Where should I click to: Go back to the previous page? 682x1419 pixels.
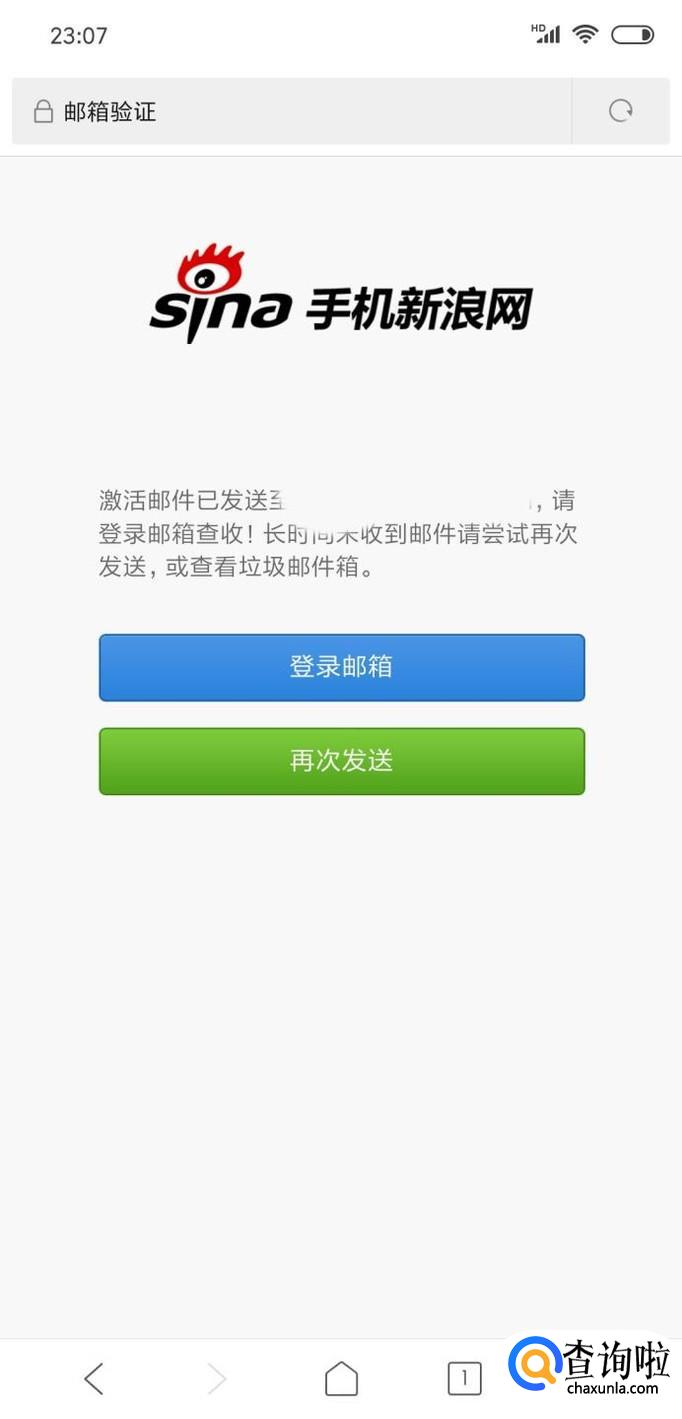pyautogui.click(x=94, y=1379)
